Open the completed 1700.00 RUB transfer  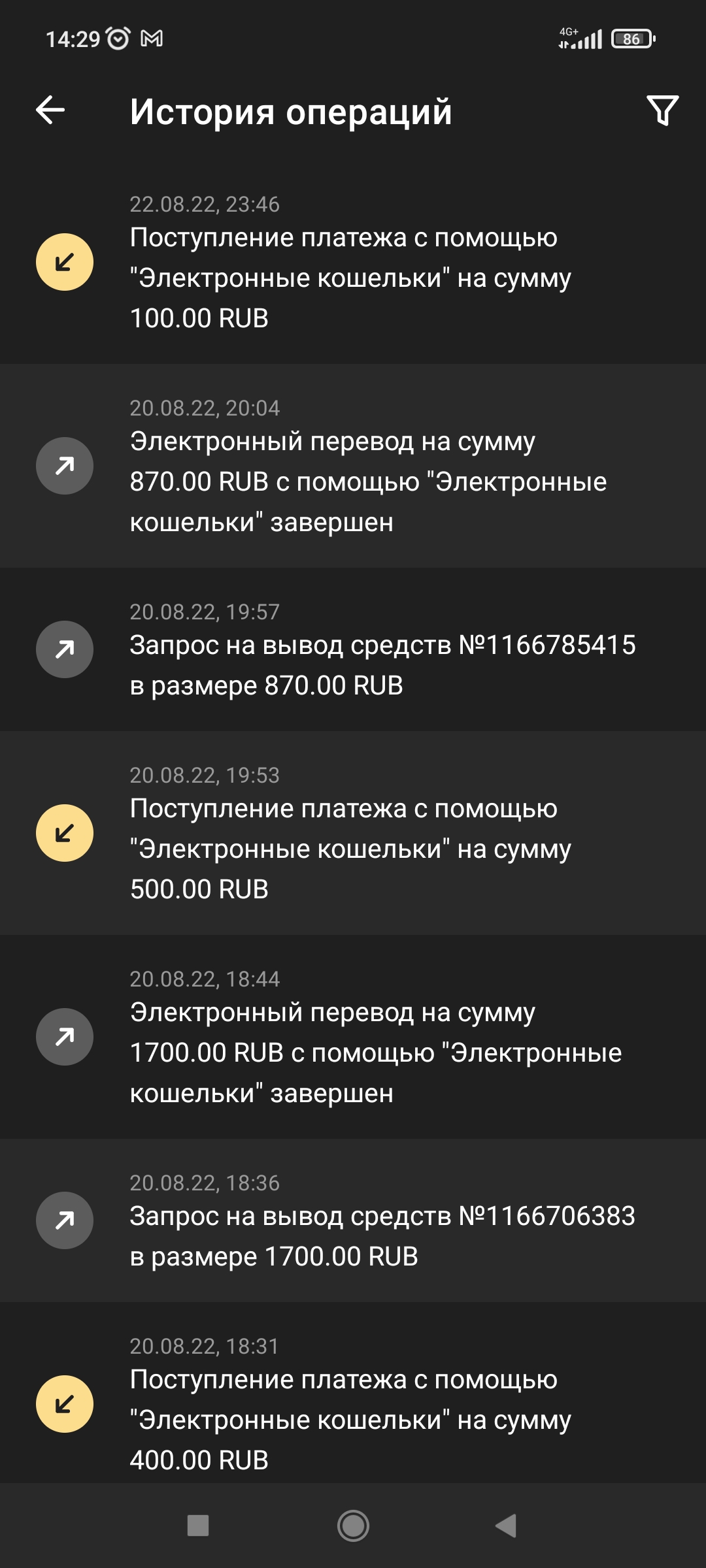353,1037
